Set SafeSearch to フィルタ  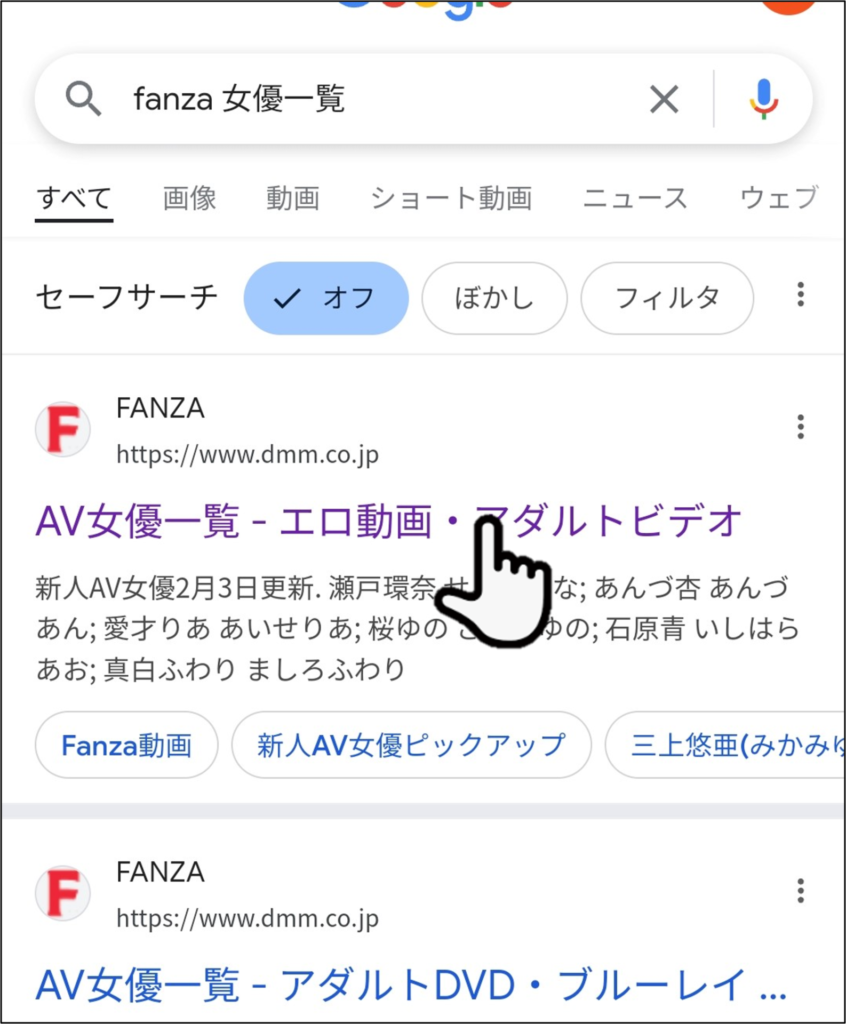coord(666,298)
